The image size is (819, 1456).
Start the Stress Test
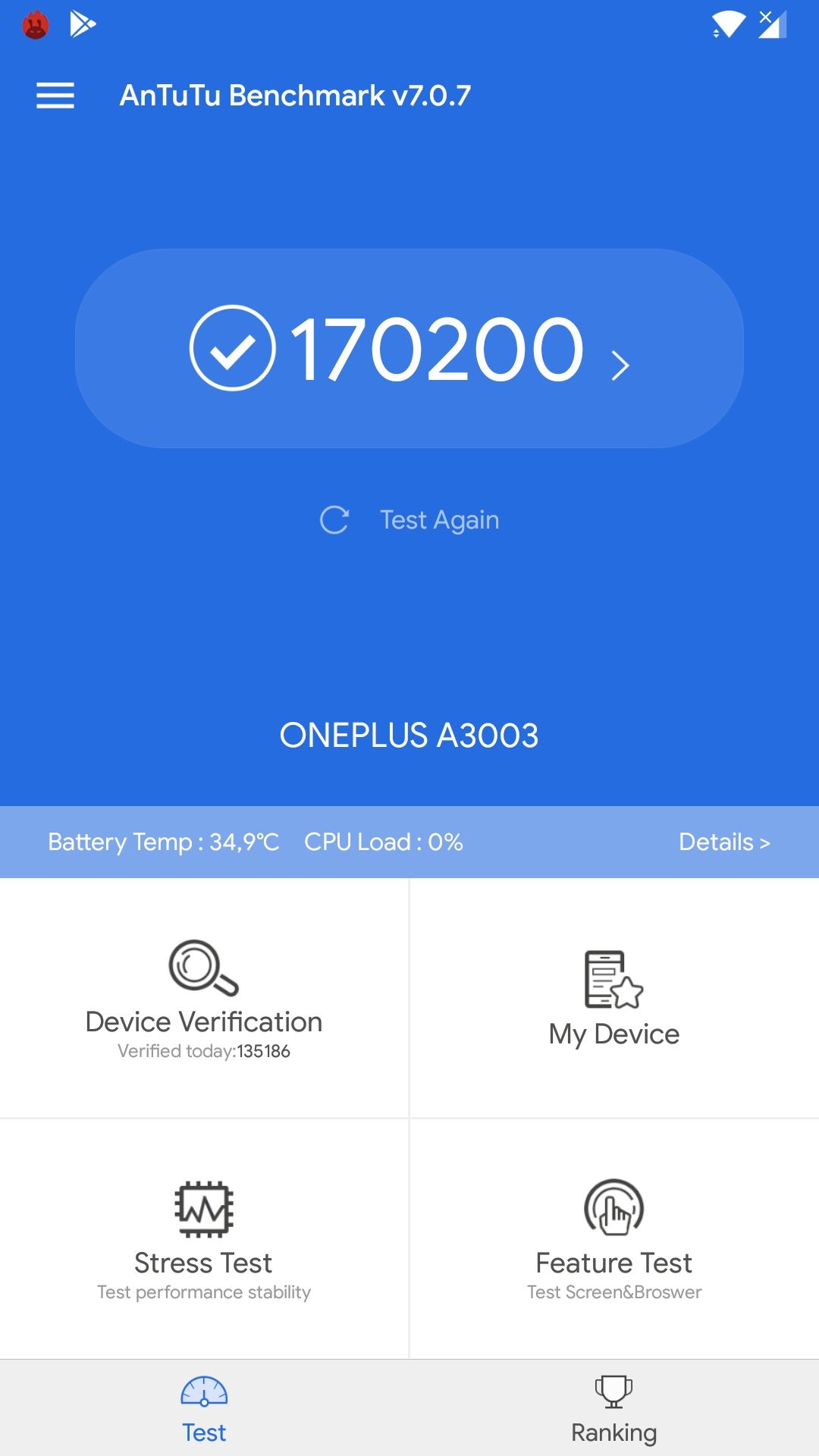coord(204,1239)
